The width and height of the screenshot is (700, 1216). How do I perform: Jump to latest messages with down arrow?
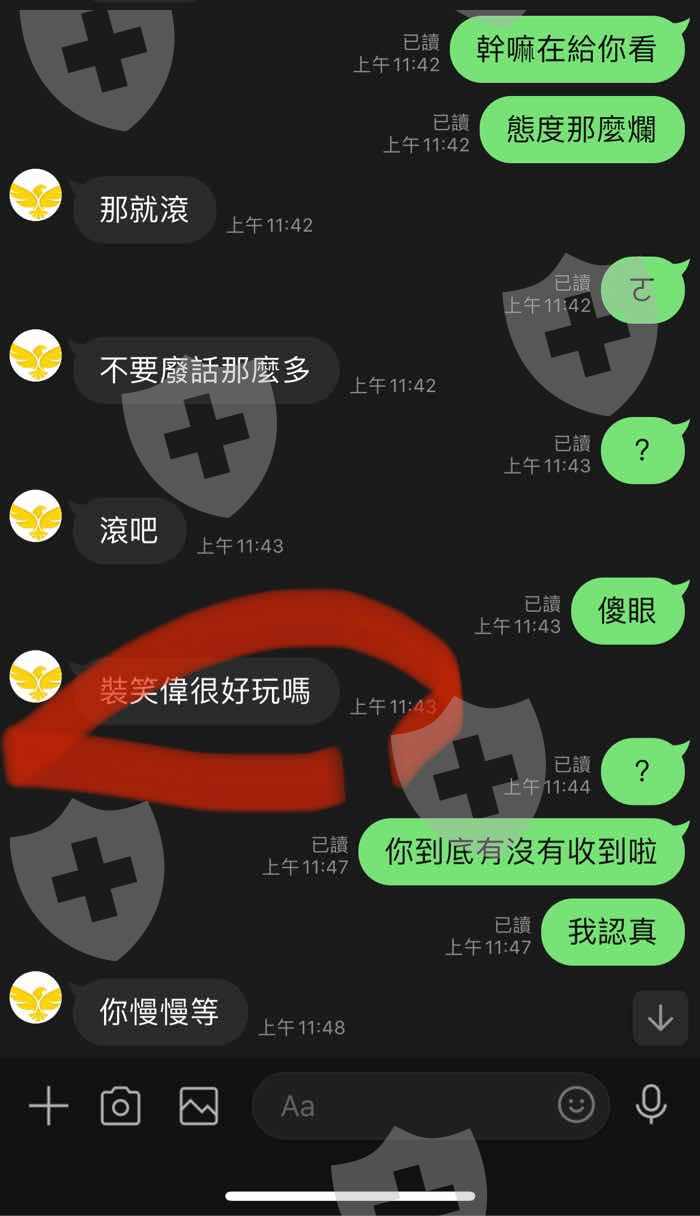click(660, 1018)
